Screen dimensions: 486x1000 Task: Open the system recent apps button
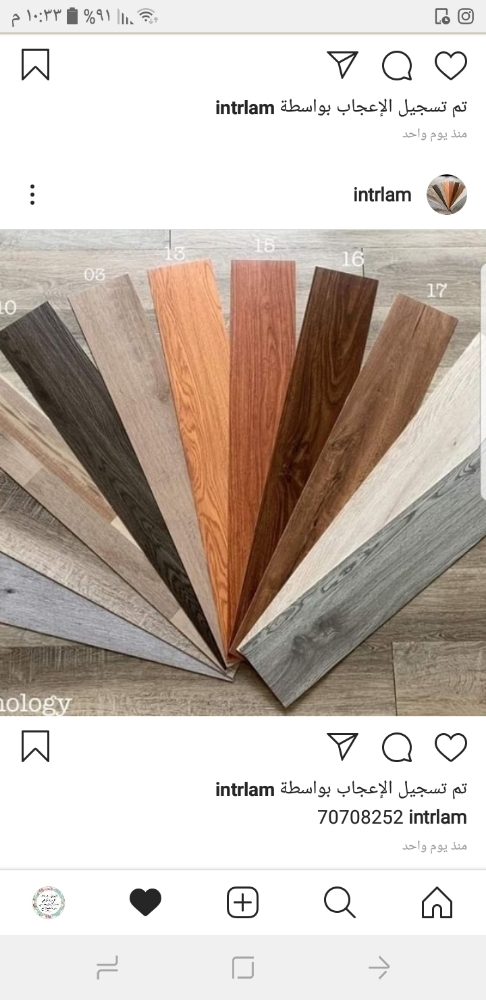(107, 968)
